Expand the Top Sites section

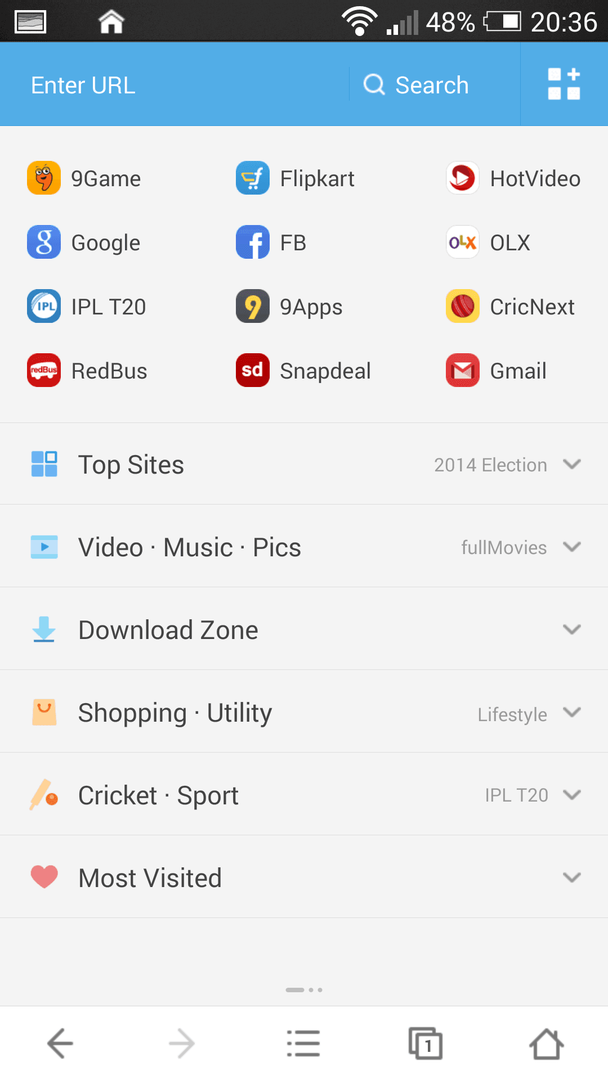click(304, 464)
